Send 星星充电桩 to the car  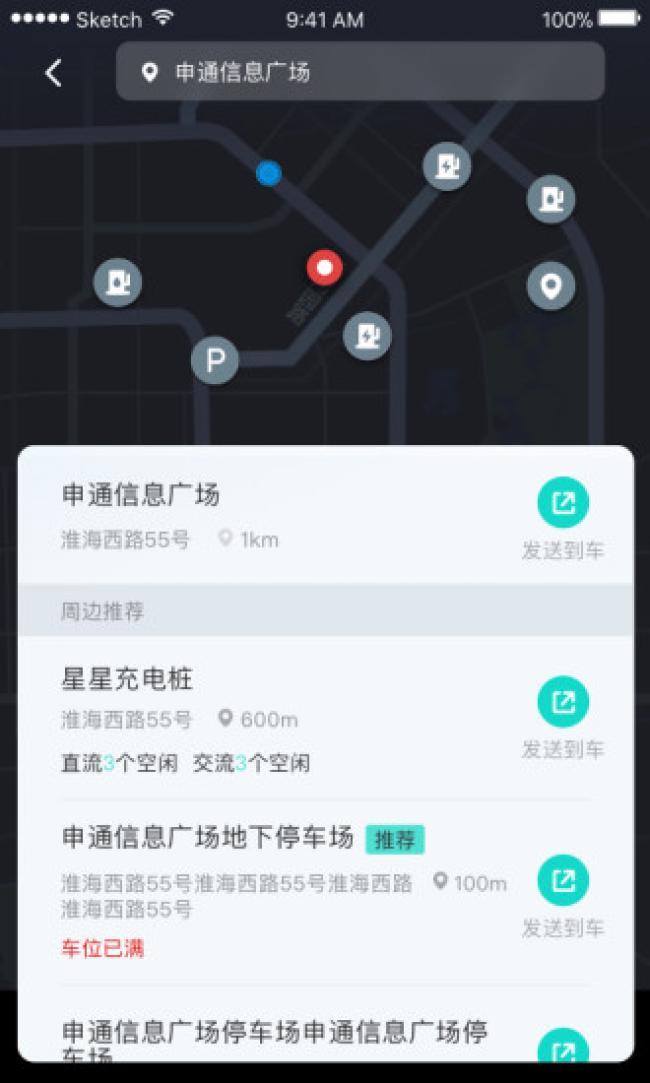[563, 702]
